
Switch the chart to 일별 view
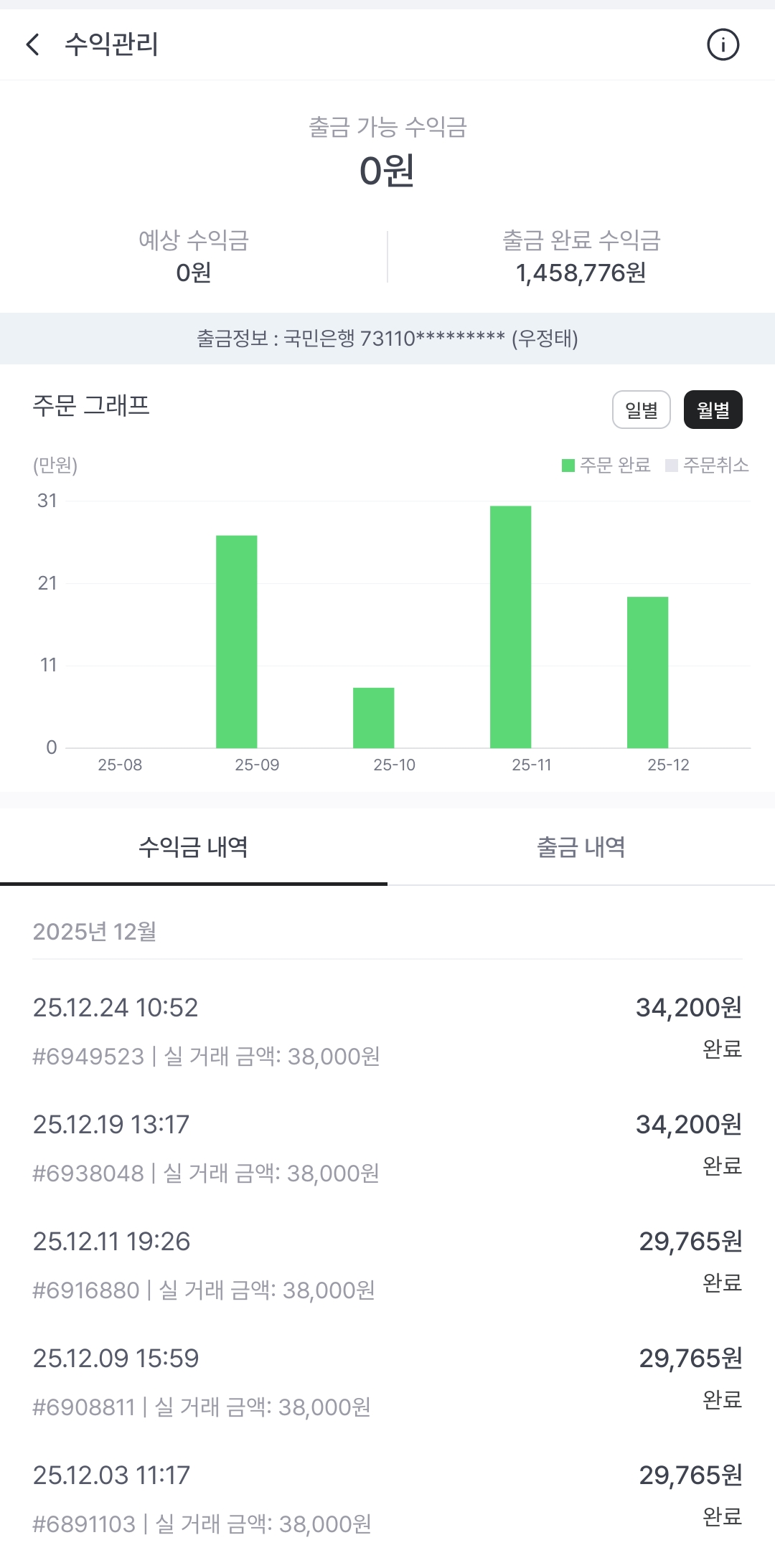tap(641, 409)
